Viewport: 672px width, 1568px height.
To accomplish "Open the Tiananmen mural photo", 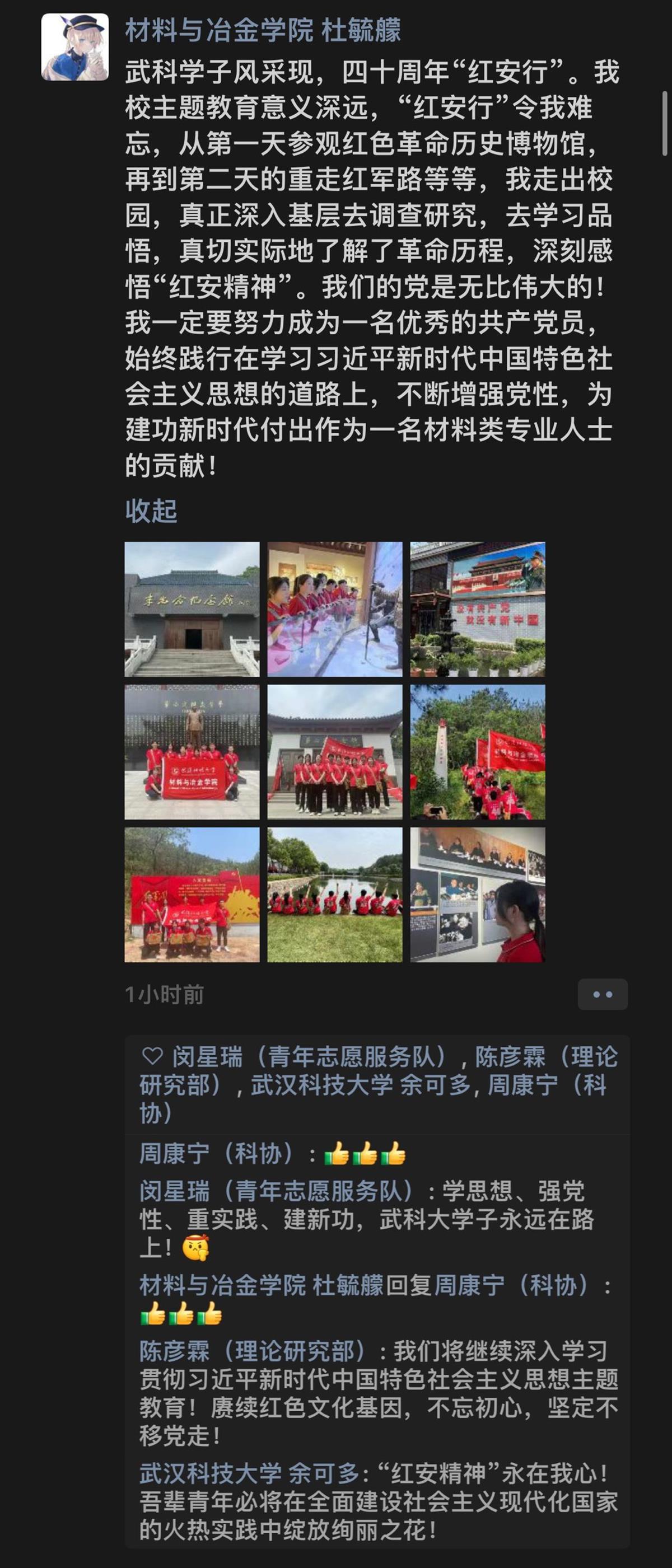I will click(x=478, y=609).
